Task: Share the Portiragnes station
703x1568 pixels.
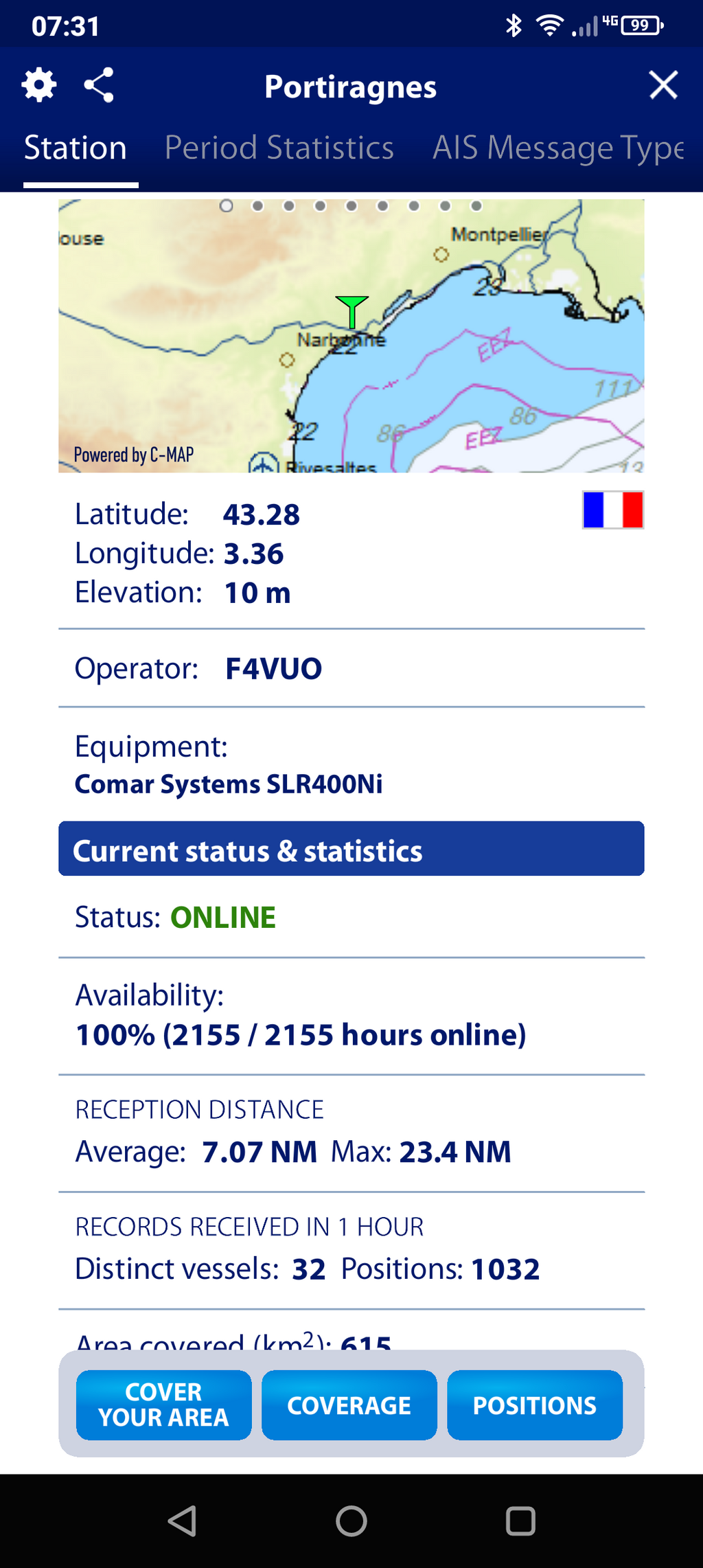Action: [x=99, y=85]
